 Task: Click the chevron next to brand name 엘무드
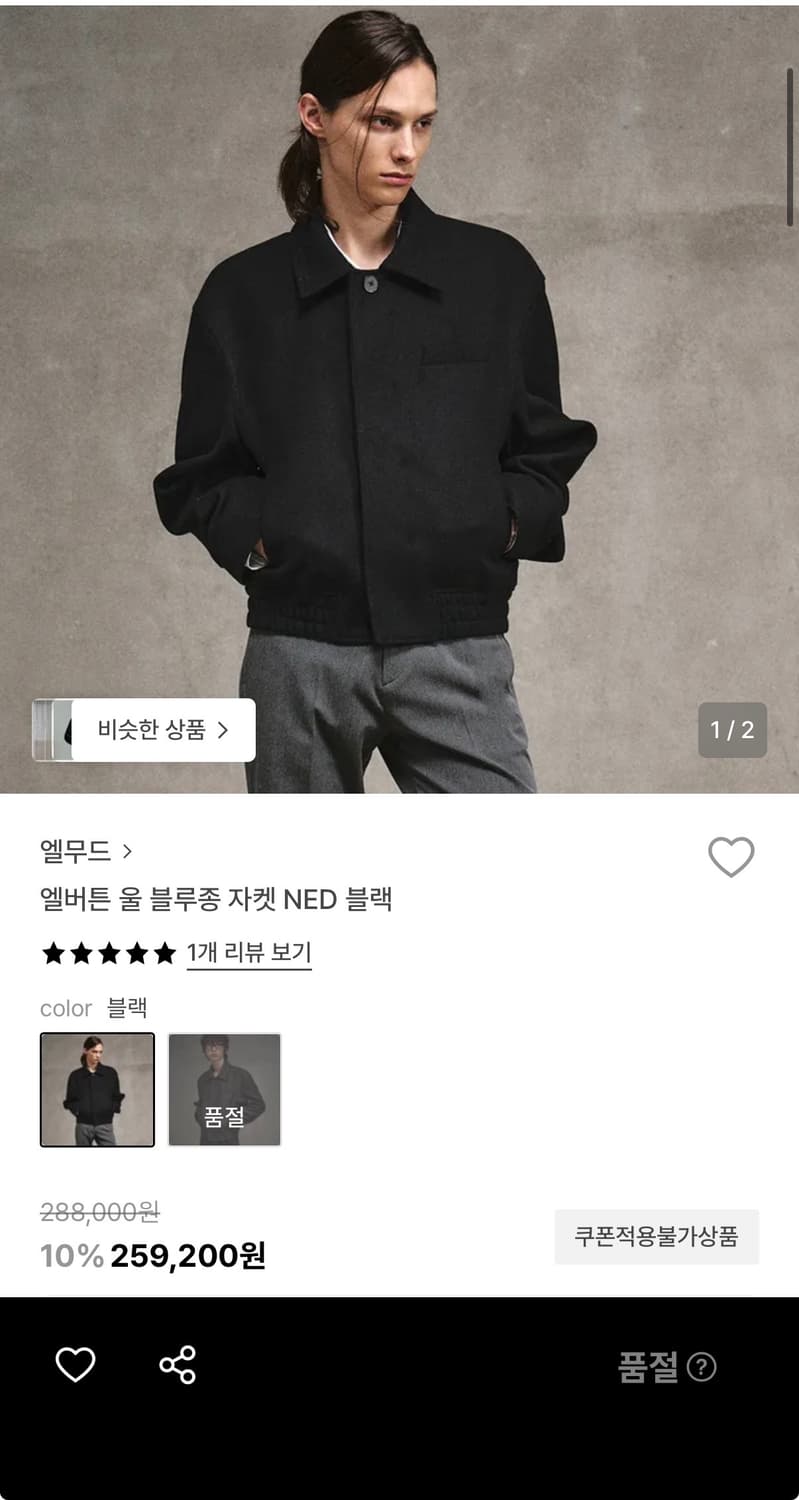click(127, 849)
